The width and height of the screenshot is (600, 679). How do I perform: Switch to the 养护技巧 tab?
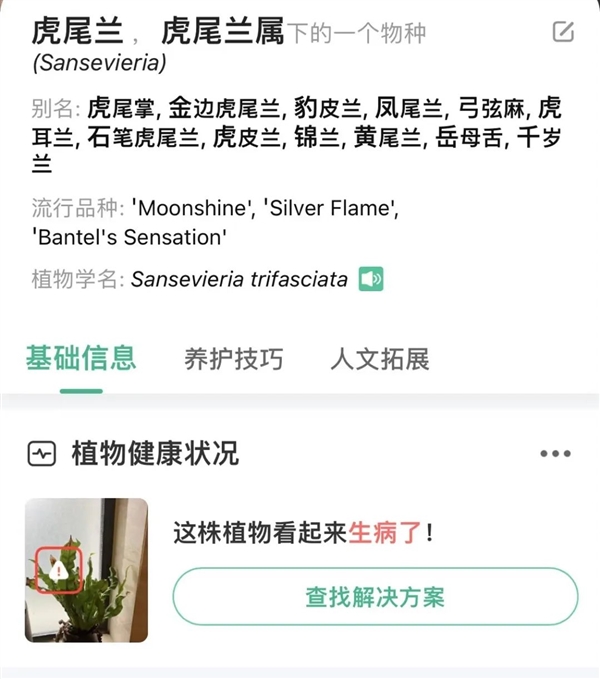coord(233,360)
